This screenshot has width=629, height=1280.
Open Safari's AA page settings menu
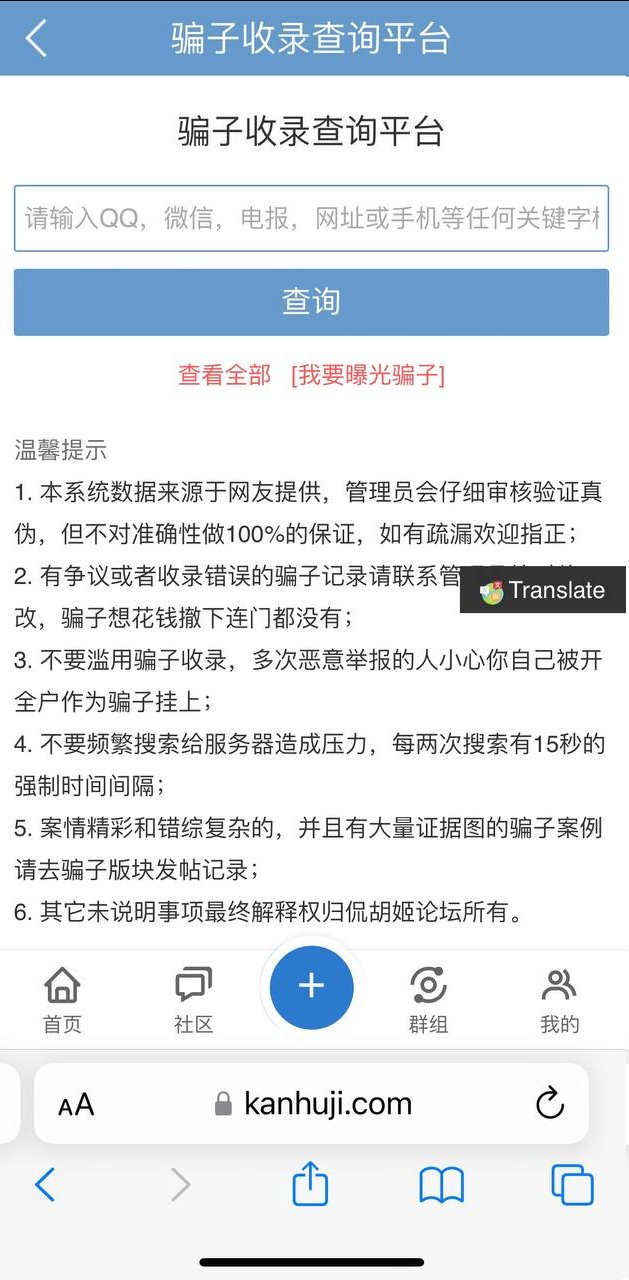(x=76, y=1104)
